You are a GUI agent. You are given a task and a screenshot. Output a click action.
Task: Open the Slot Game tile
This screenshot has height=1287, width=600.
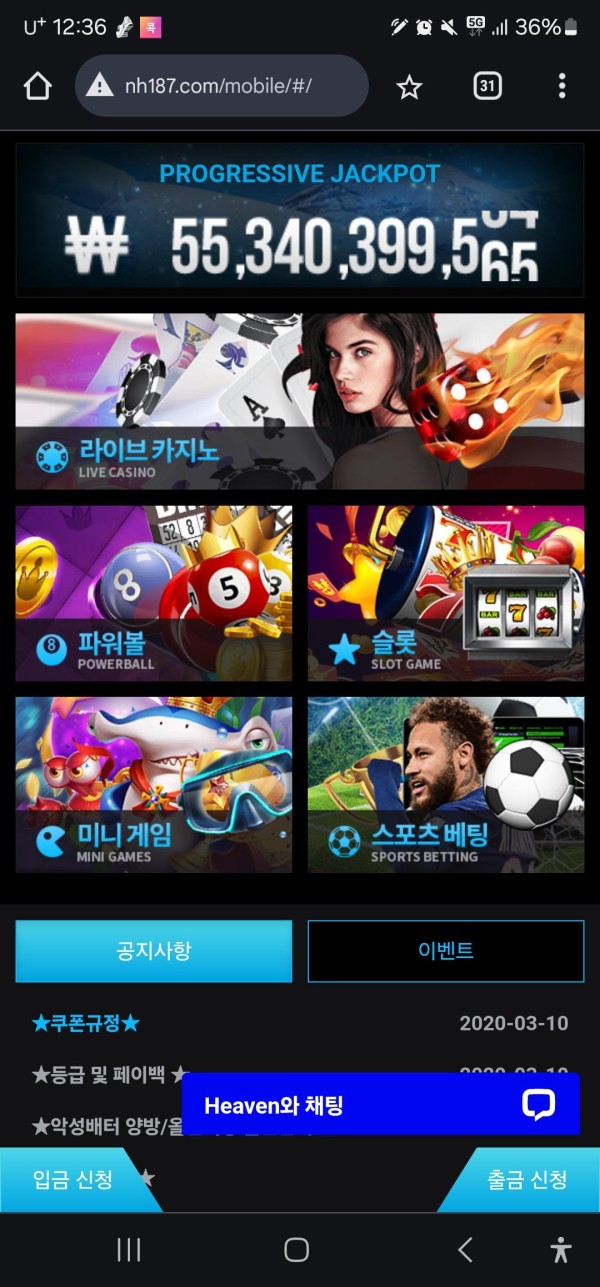coord(446,593)
